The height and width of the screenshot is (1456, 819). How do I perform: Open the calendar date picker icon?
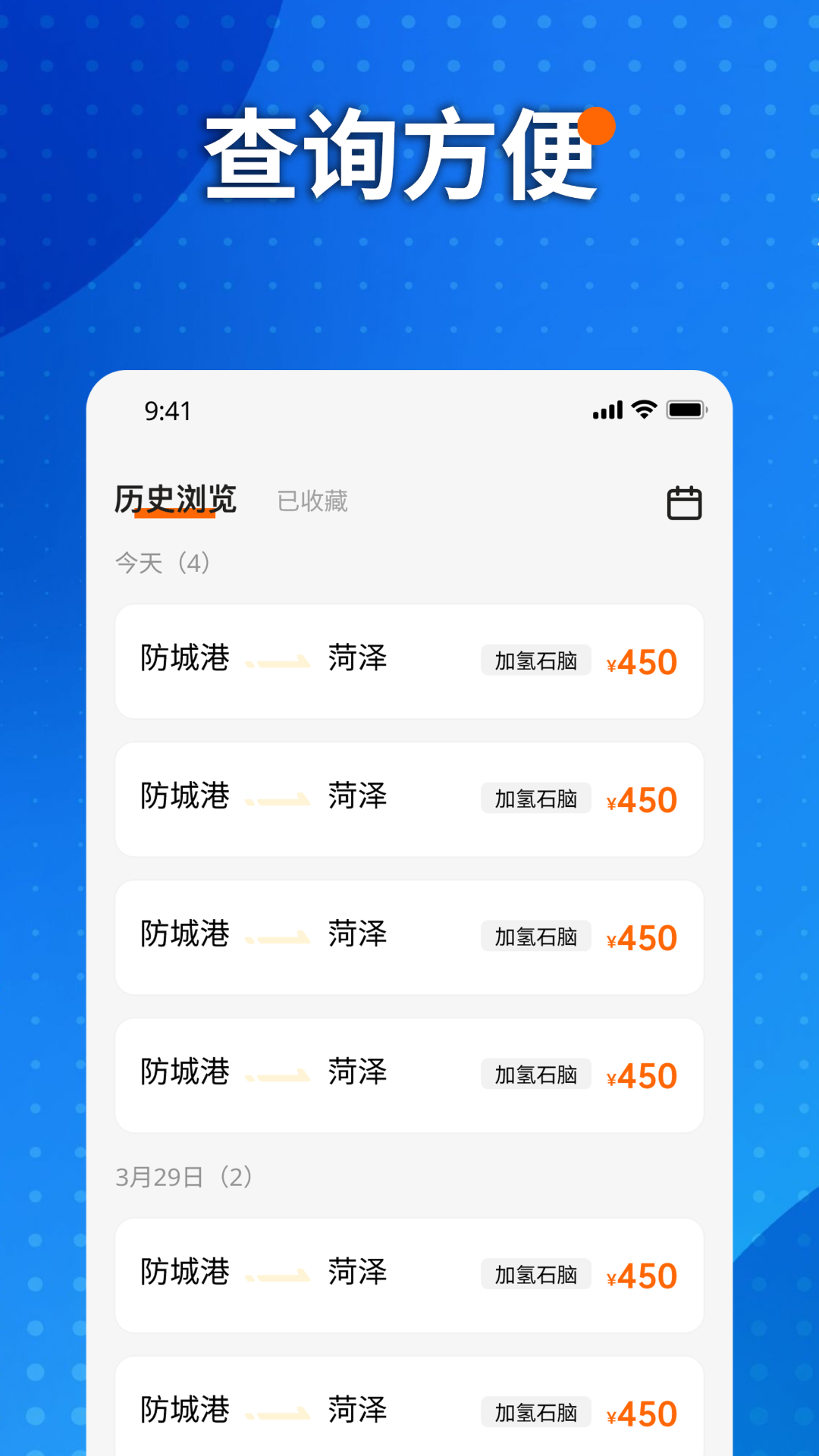point(683,500)
